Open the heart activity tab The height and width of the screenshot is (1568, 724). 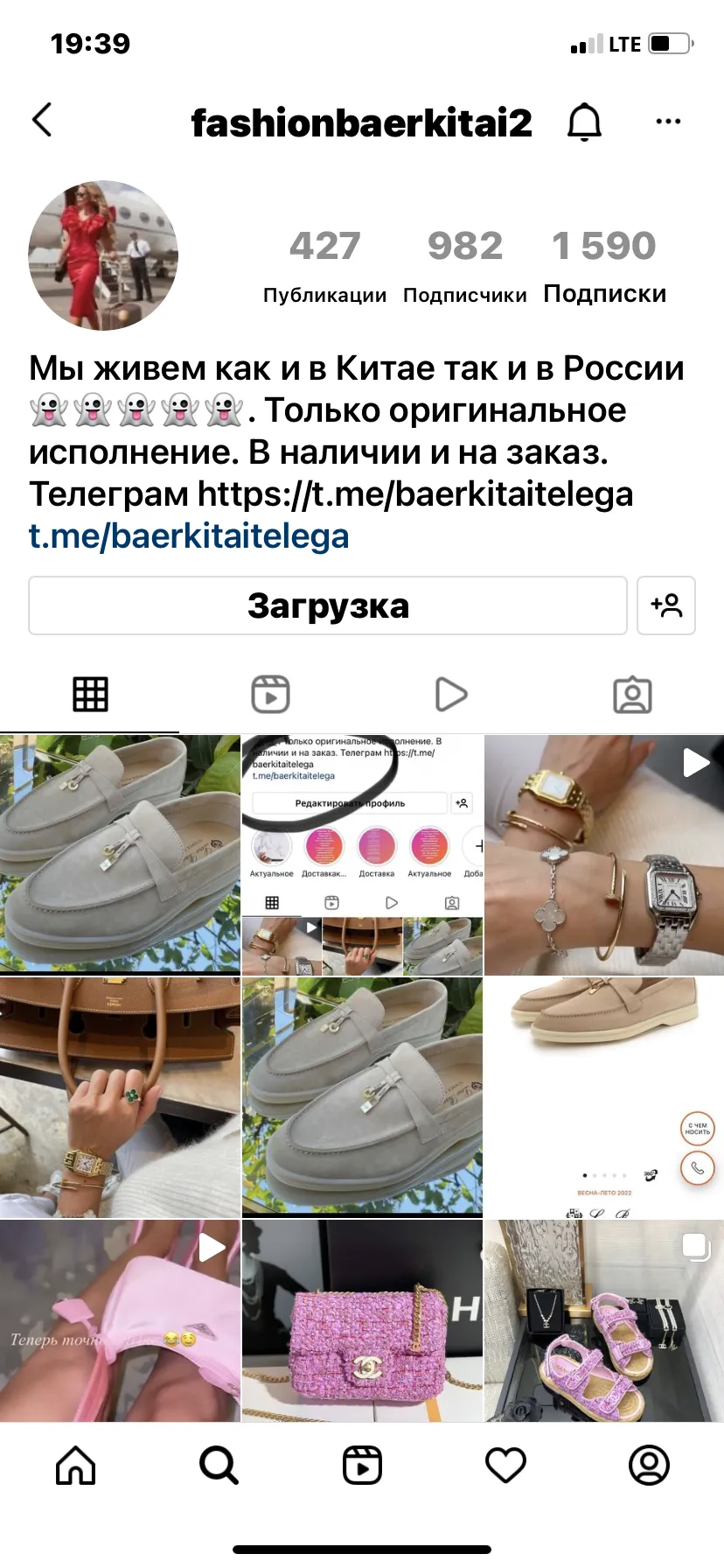pos(505,1465)
